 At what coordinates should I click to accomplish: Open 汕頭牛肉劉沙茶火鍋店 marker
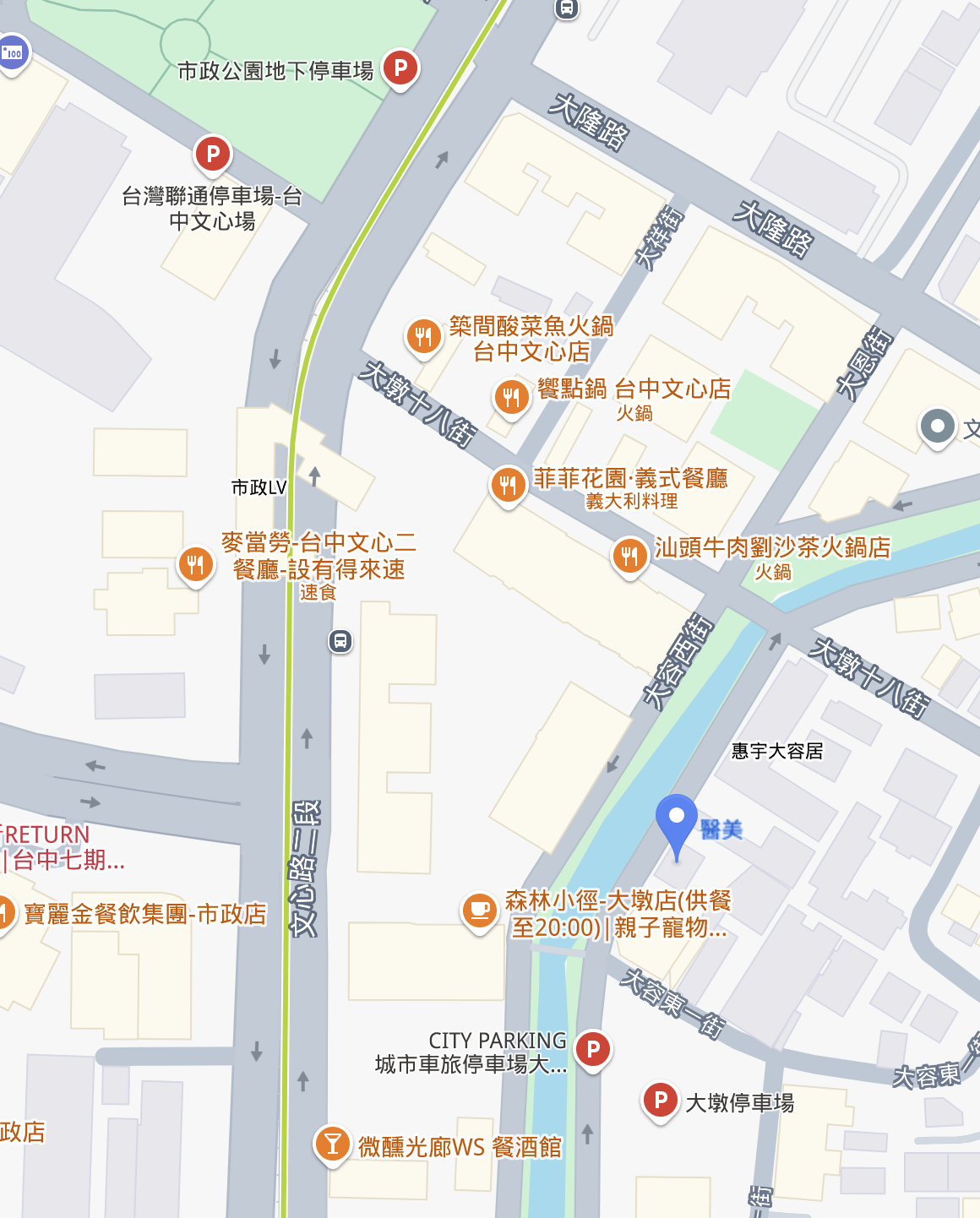coord(629,555)
